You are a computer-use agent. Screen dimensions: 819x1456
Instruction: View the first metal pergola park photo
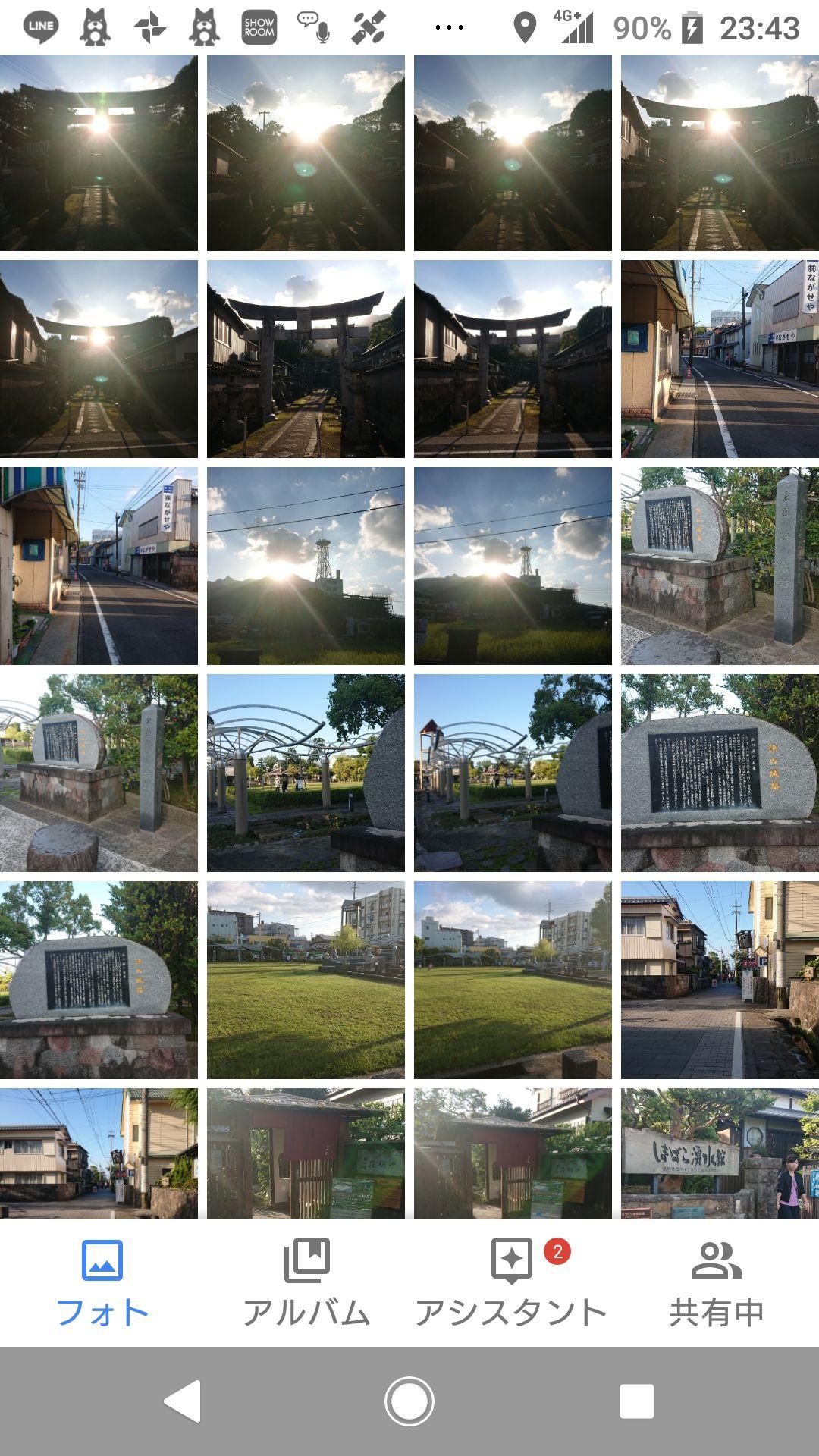[x=306, y=773]
